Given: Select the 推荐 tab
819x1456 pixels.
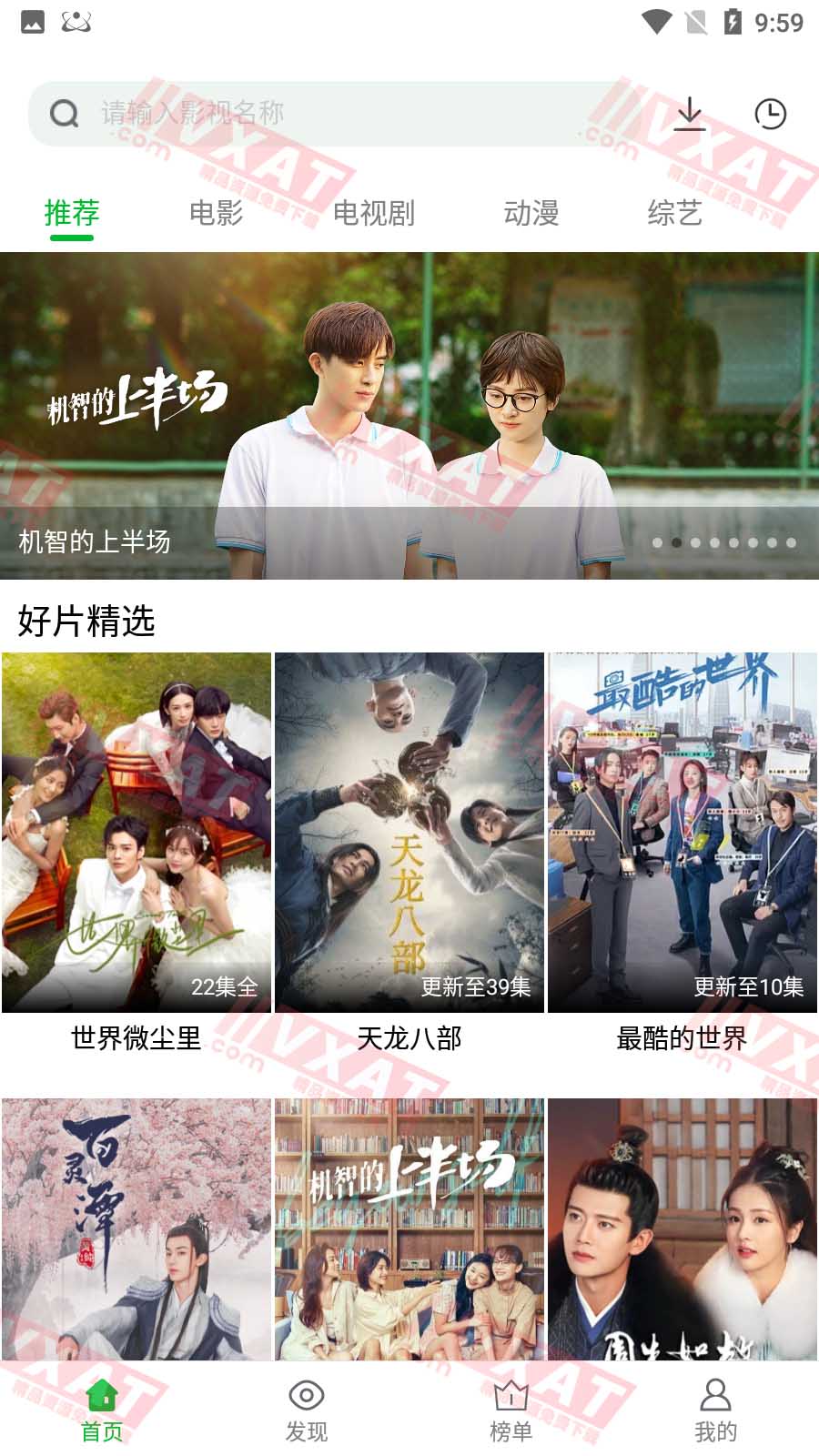Looking at the screenshot, I should point(72,213).
